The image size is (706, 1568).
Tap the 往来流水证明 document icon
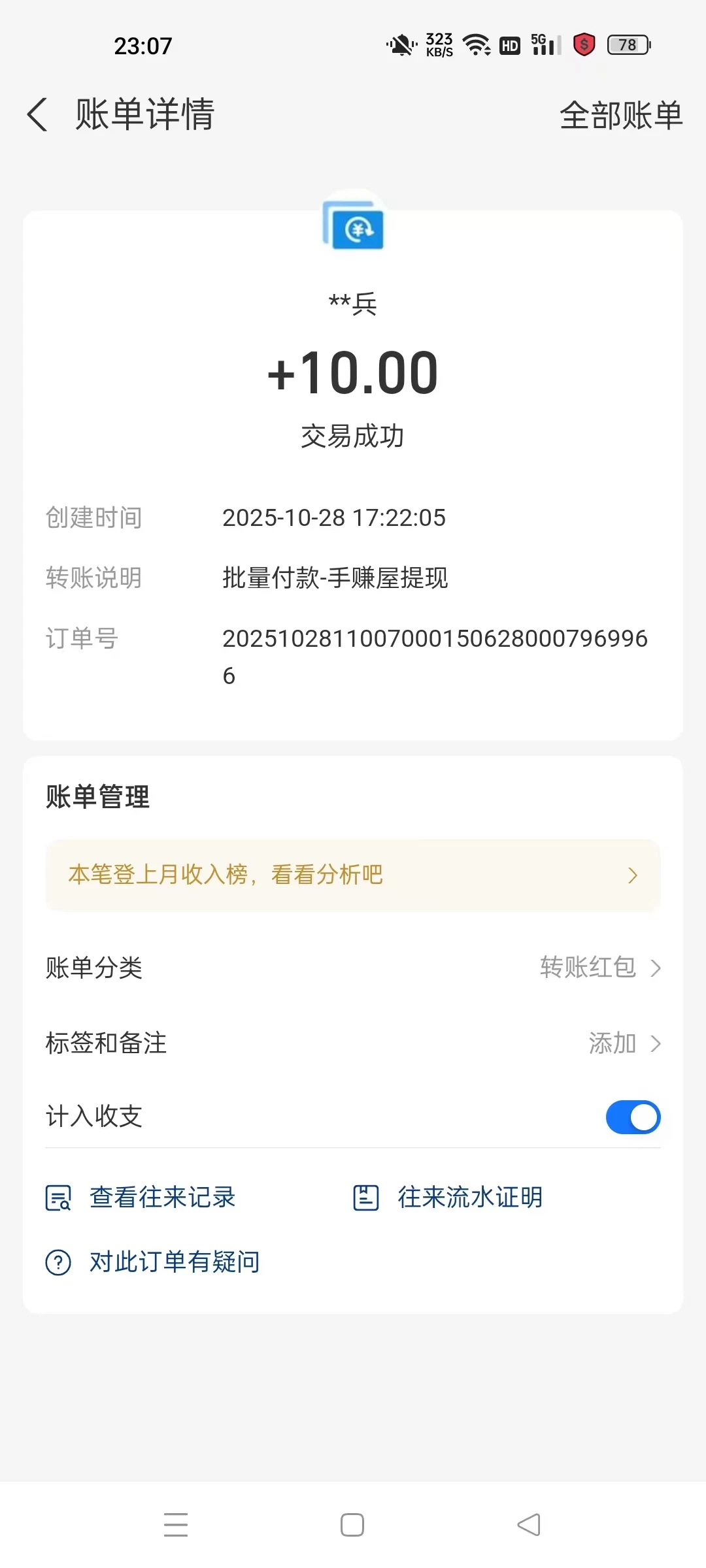pyautogui.click(x=365, y=1196)
